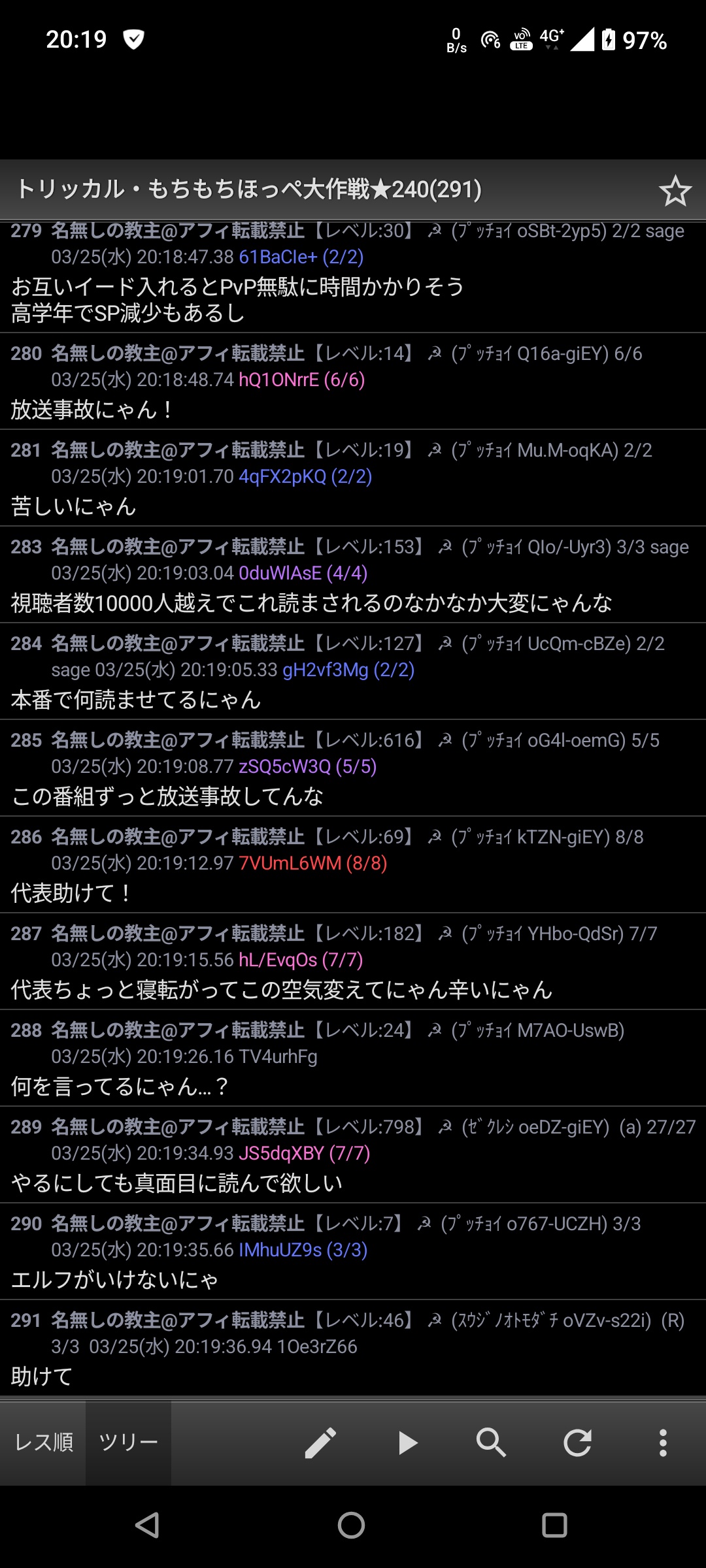Open post number 291
The width and height of the screenshot is (706, 1568).
click(x=26, y=1320)
